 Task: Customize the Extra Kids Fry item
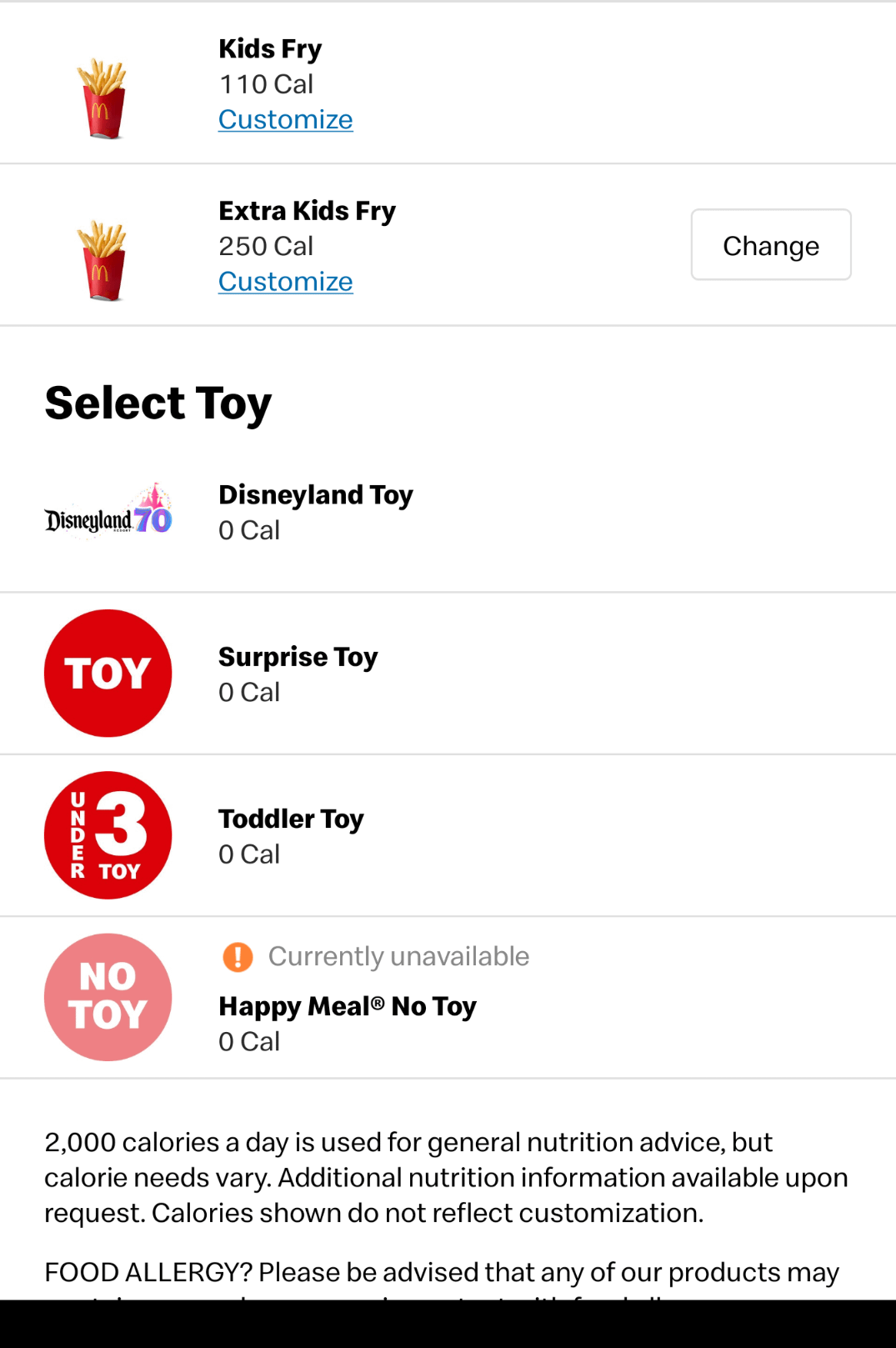[285, 282]
